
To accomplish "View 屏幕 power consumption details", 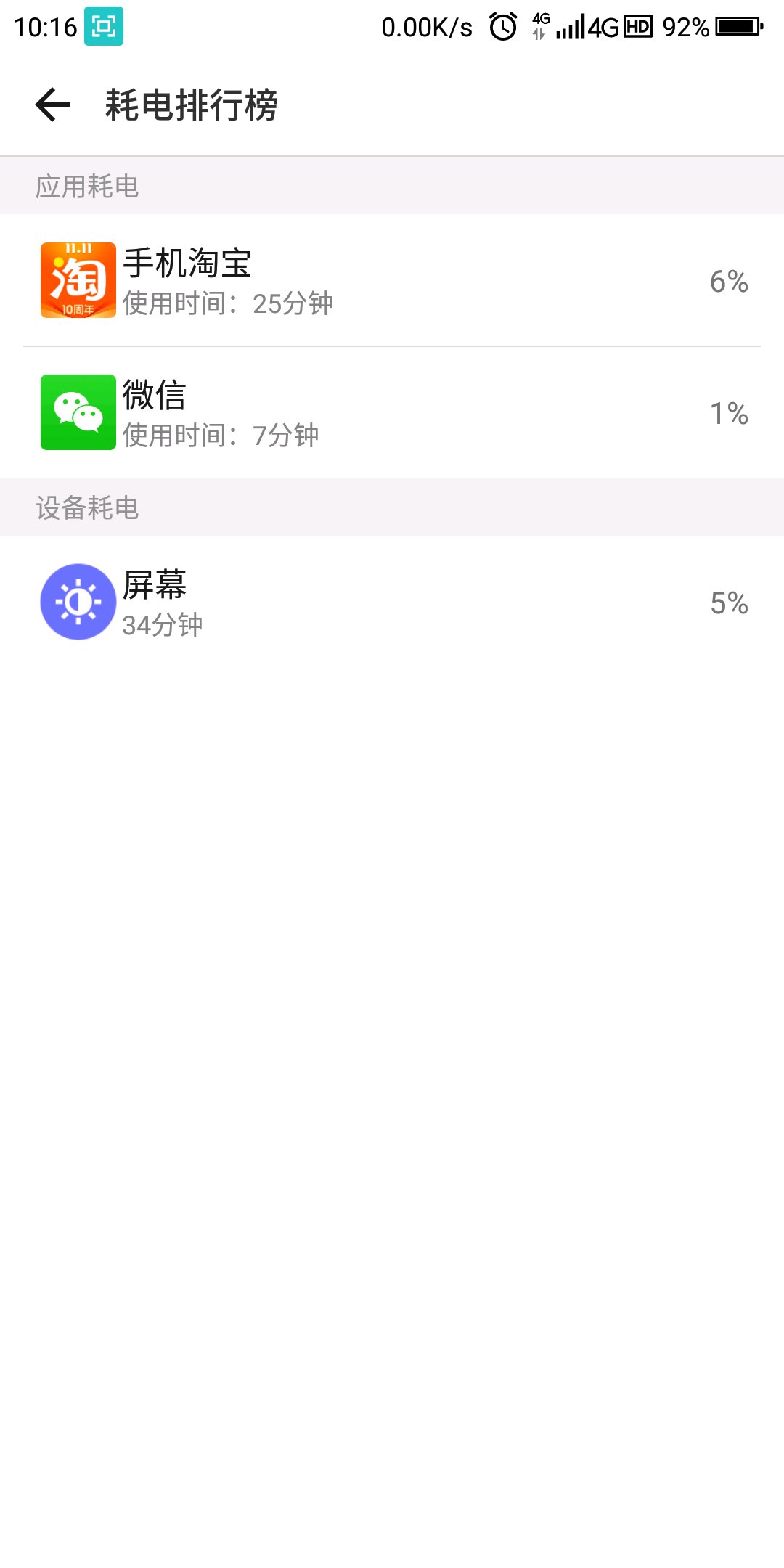I will click(x=392, y=602).
